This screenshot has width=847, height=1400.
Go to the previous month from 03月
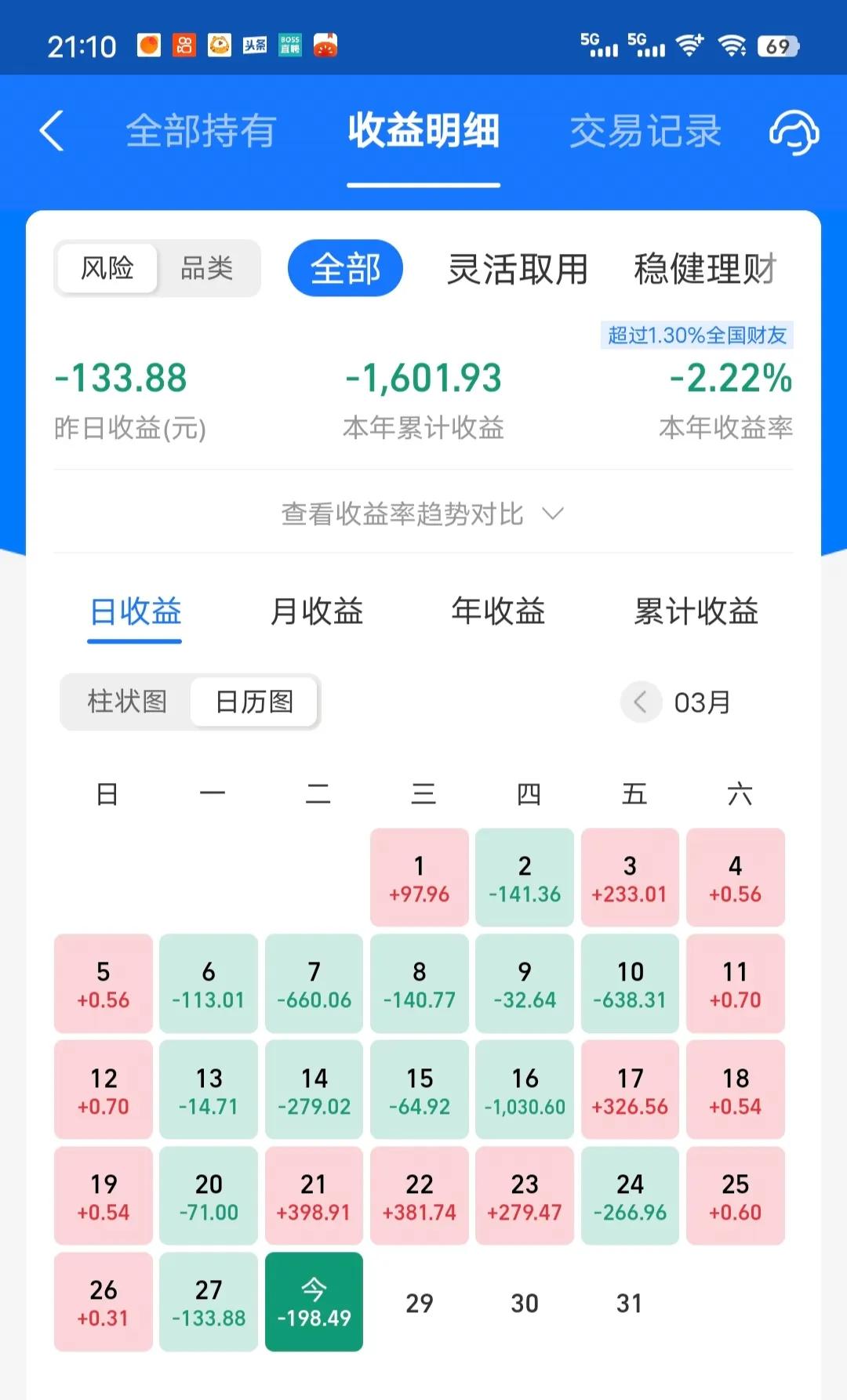coord(641,702)
